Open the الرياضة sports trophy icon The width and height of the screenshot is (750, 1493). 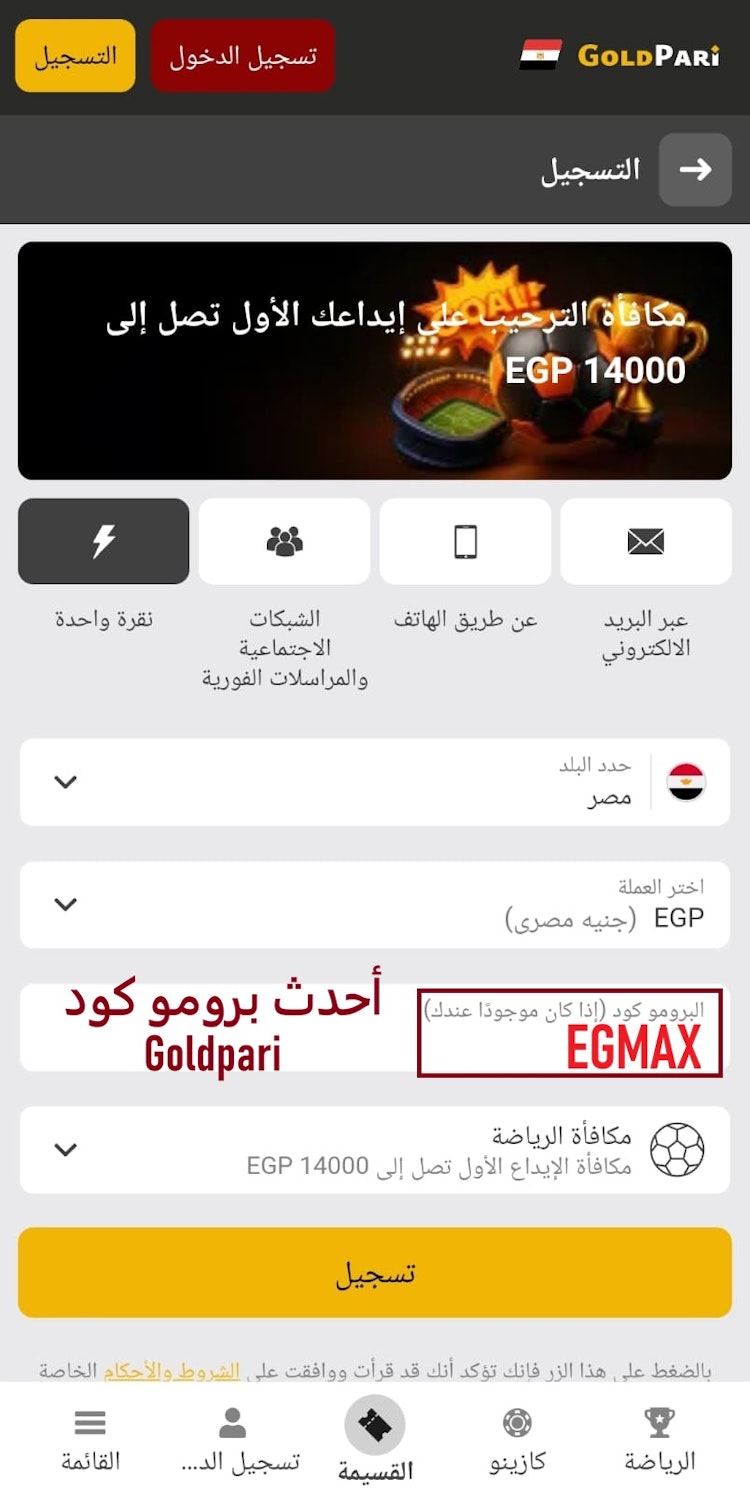pos(659,1423)
